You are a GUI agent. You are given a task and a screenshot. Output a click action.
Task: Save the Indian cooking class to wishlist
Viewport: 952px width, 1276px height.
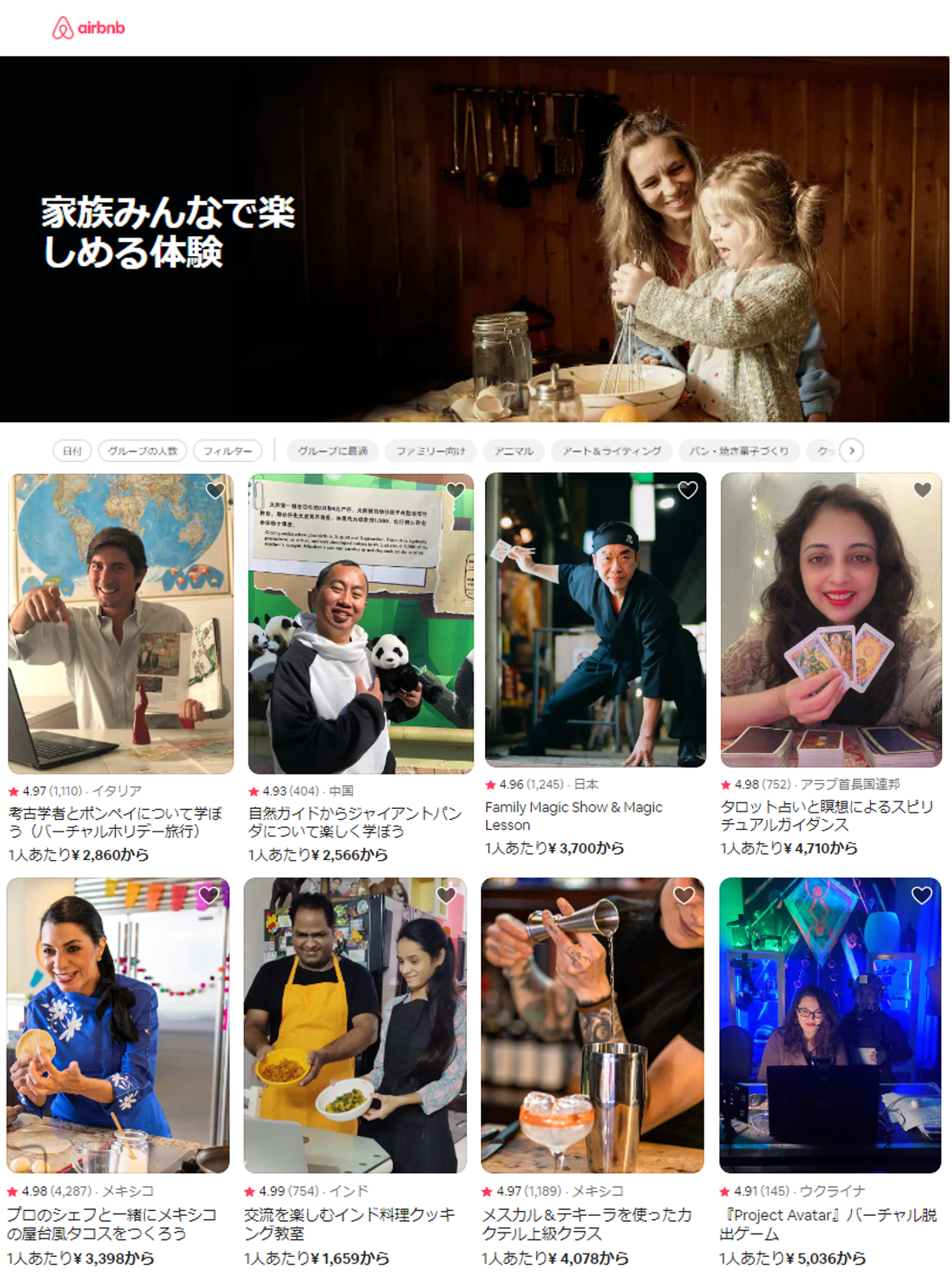tap(447, 895)
